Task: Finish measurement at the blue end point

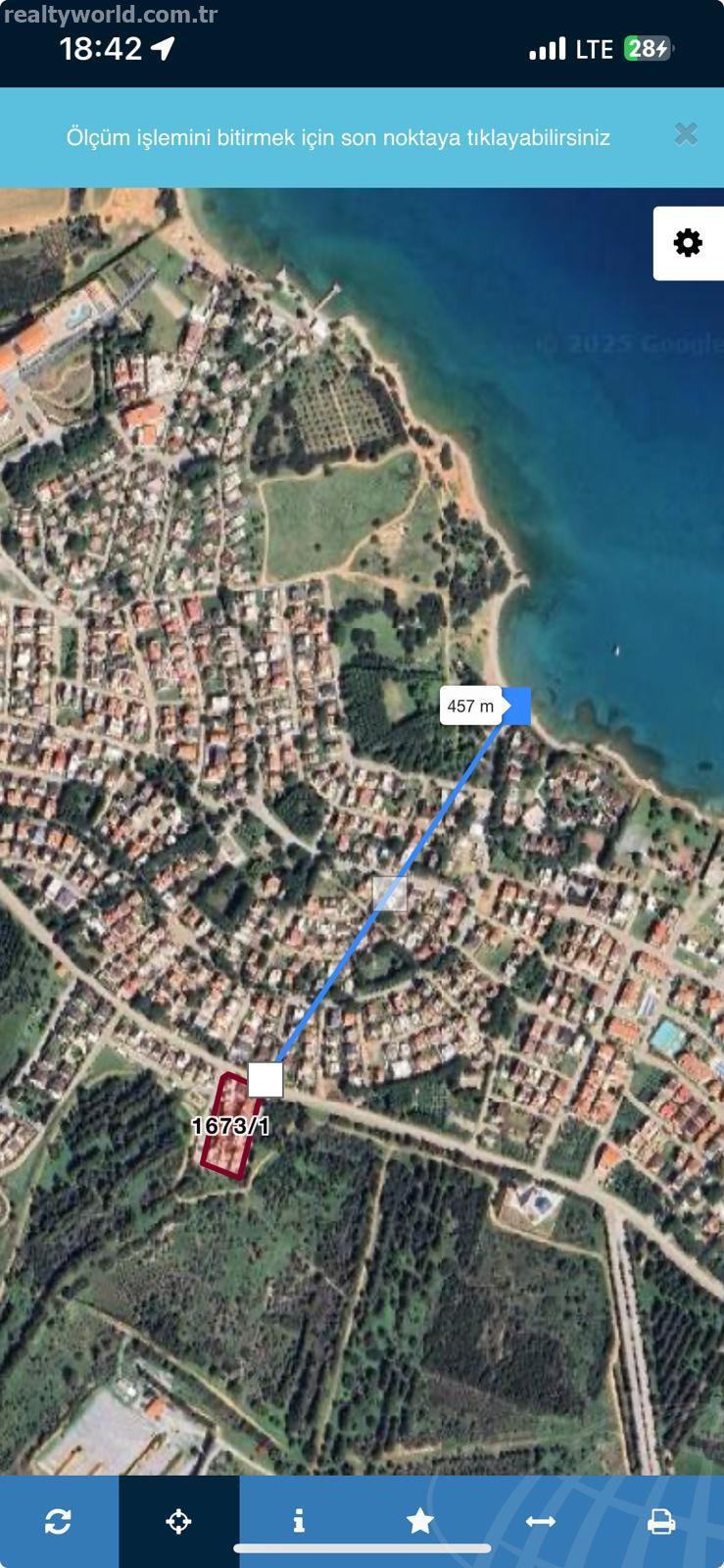Action: [x=514, y=706]
